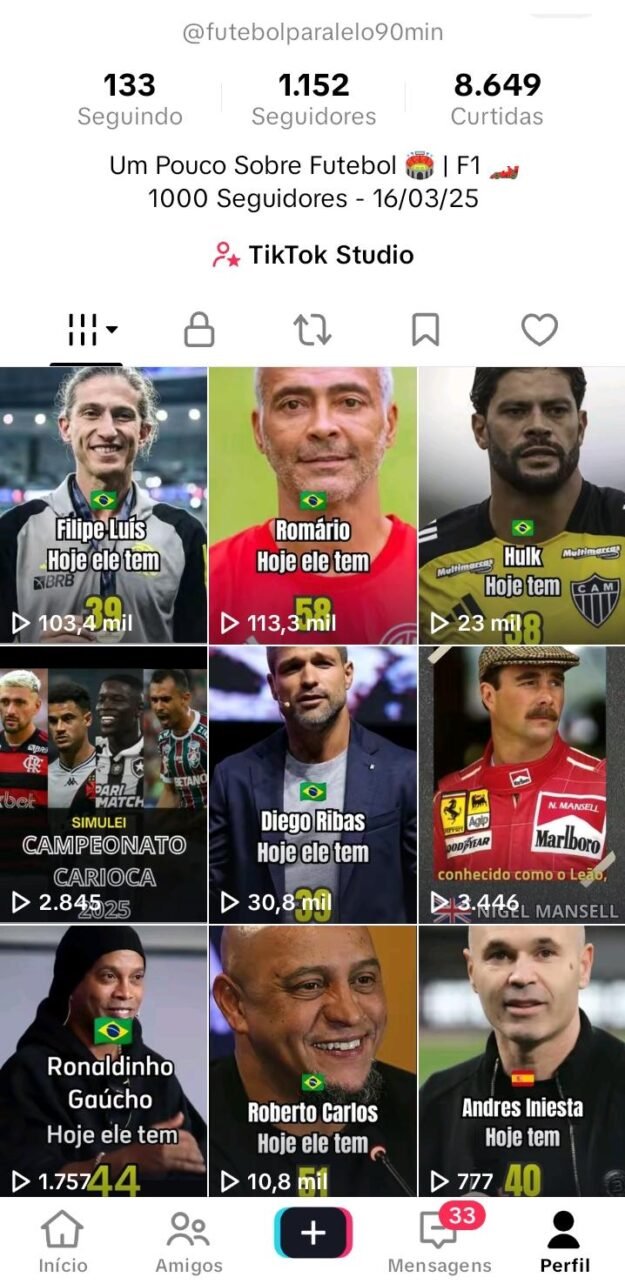The height and width of the screenshot is (1284, 625).
Task: Open the saved bookmarks tab
Action: [425, 329]
